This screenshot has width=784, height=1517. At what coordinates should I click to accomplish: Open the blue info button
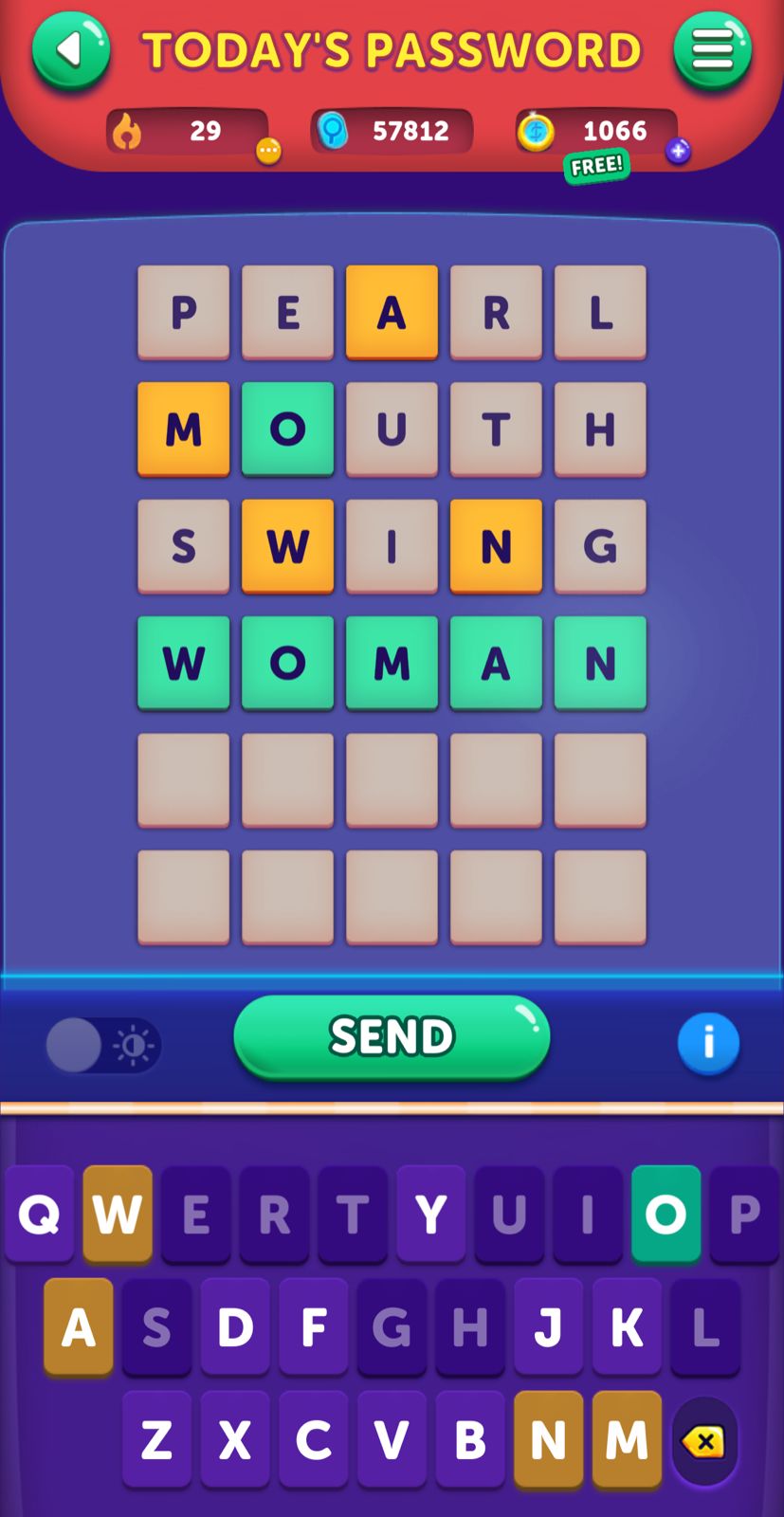tap(708, 1043)
